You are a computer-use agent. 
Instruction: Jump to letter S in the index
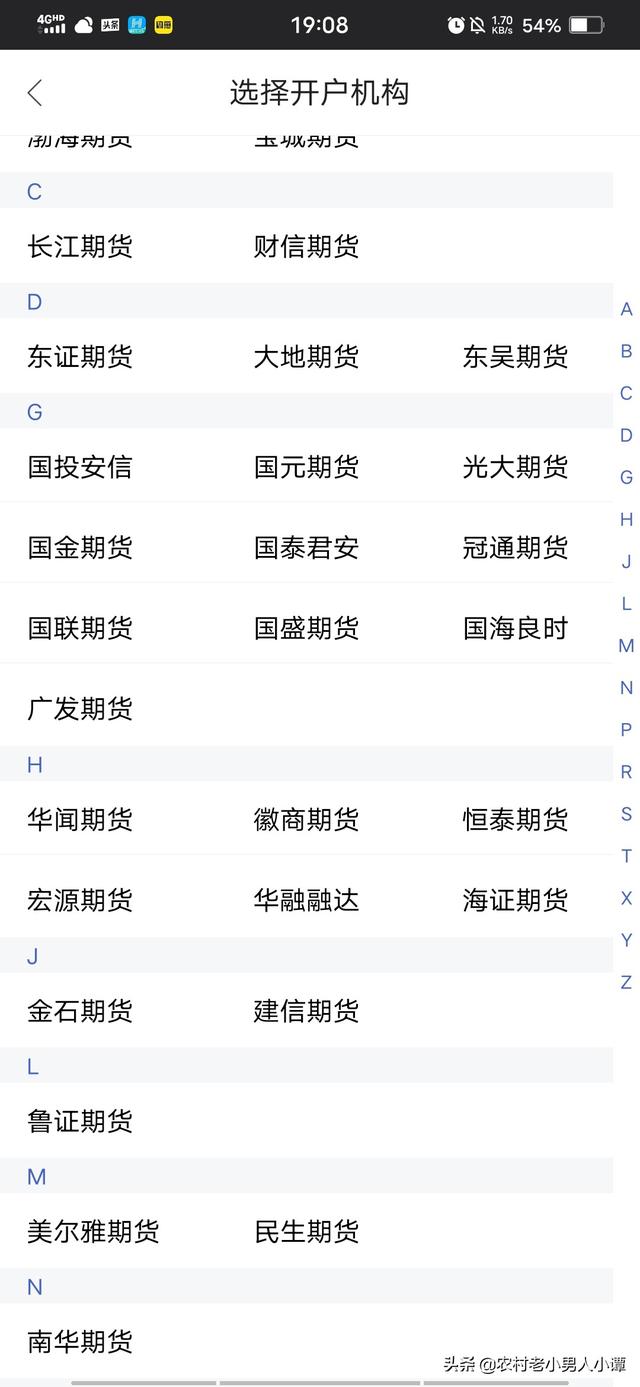pos(626,814)
